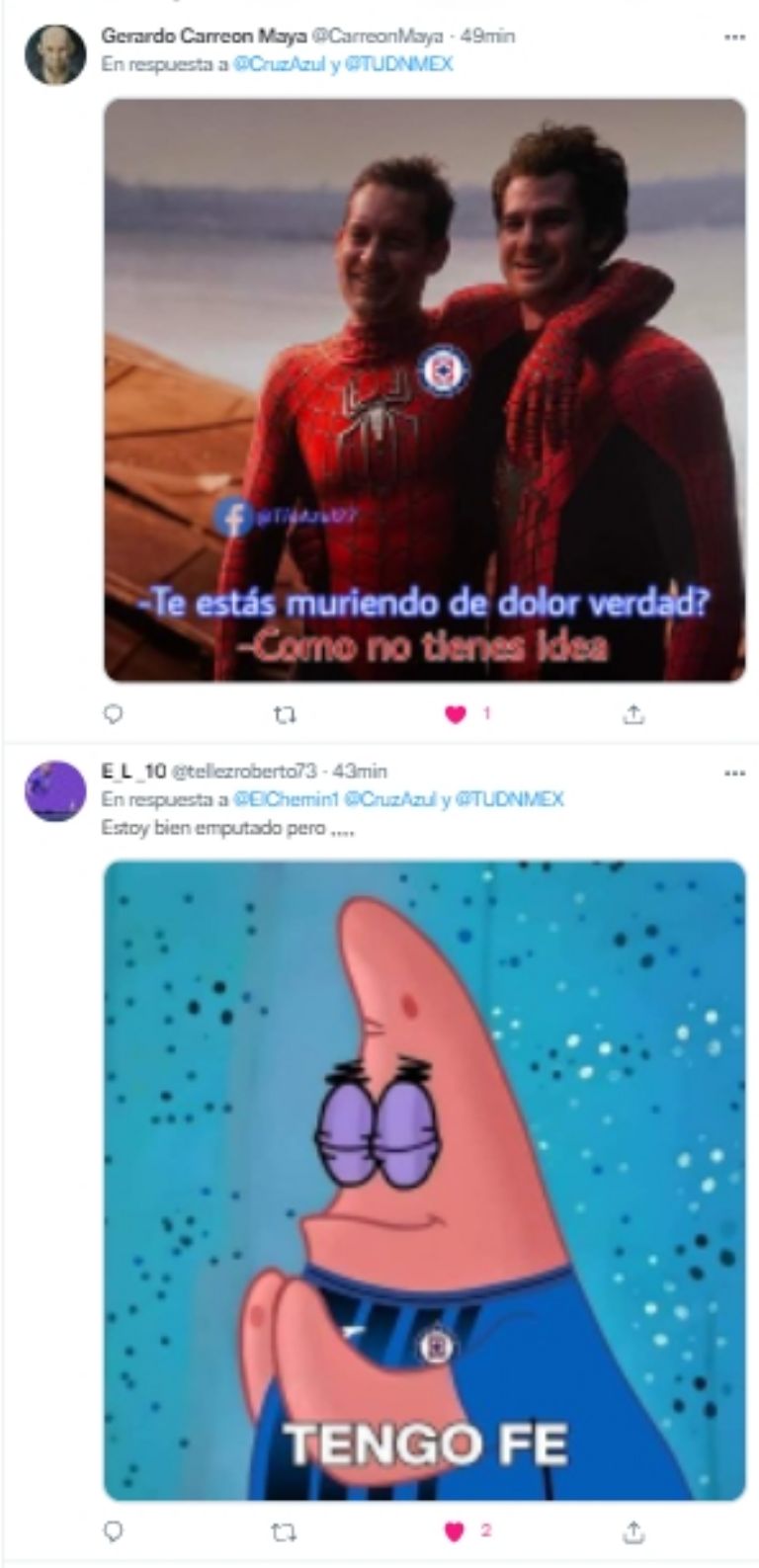
Task: Share Gerardo Carreon Maya's tweet
Action: [633, 713]
